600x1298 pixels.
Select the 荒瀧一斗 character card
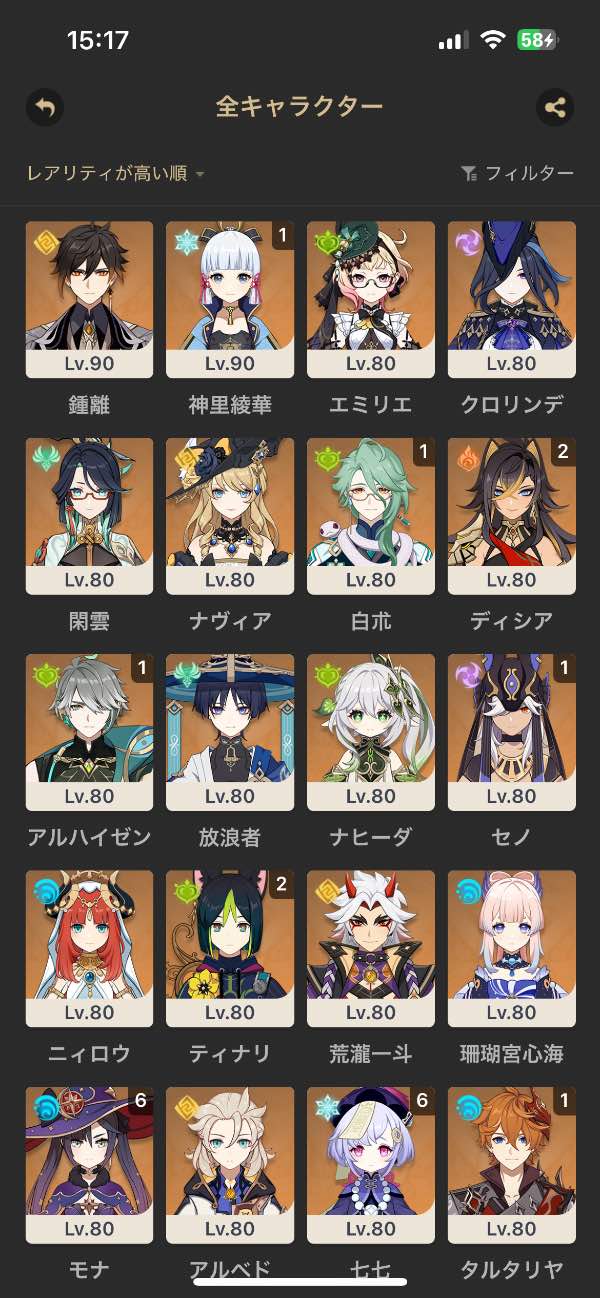point(371,947)
